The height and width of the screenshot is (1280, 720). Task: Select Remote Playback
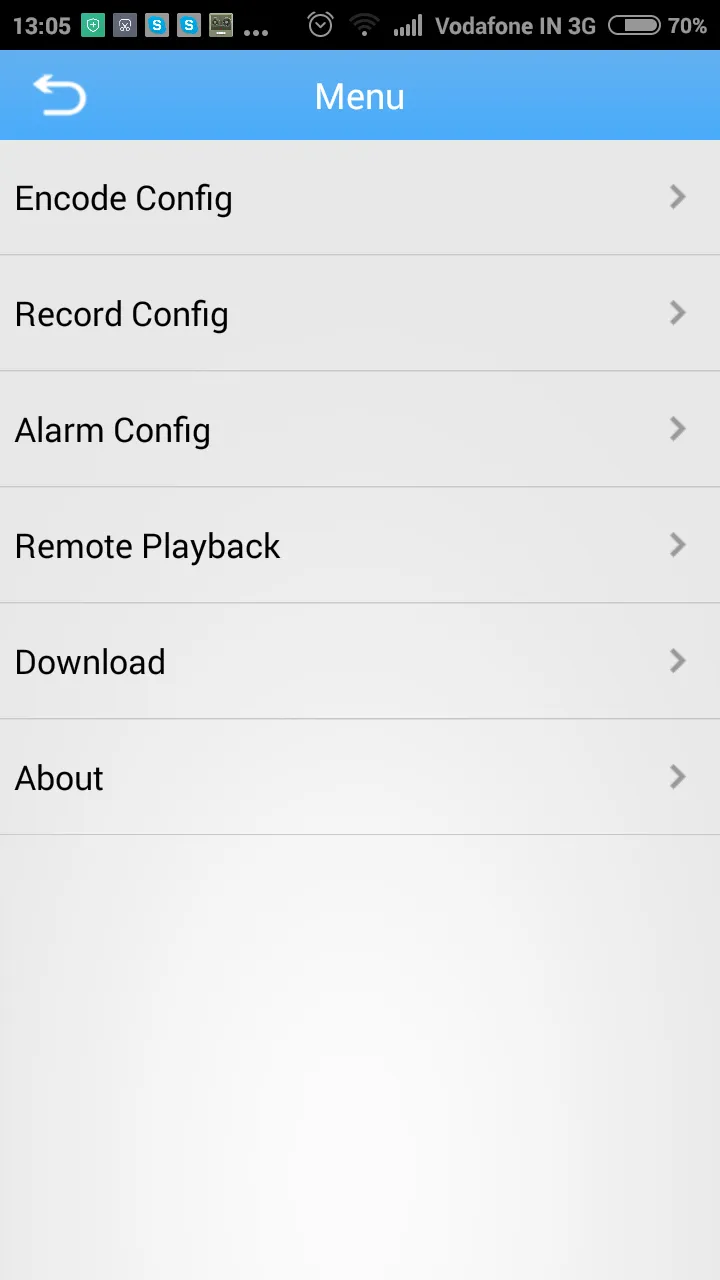[147, 545]
